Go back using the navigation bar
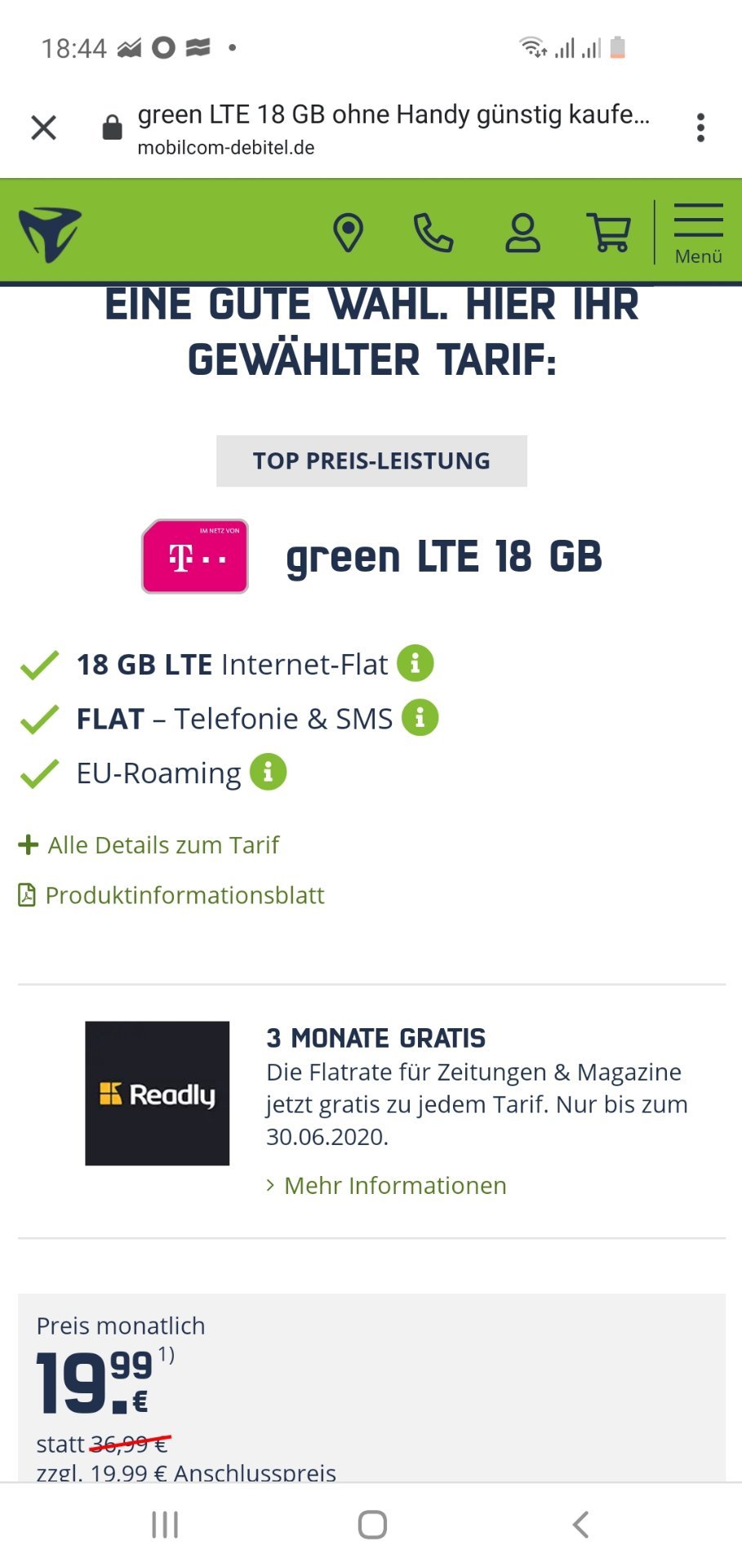This screenshot has height=1568, width=742. pyautogui.click(x=580, y=1524)
